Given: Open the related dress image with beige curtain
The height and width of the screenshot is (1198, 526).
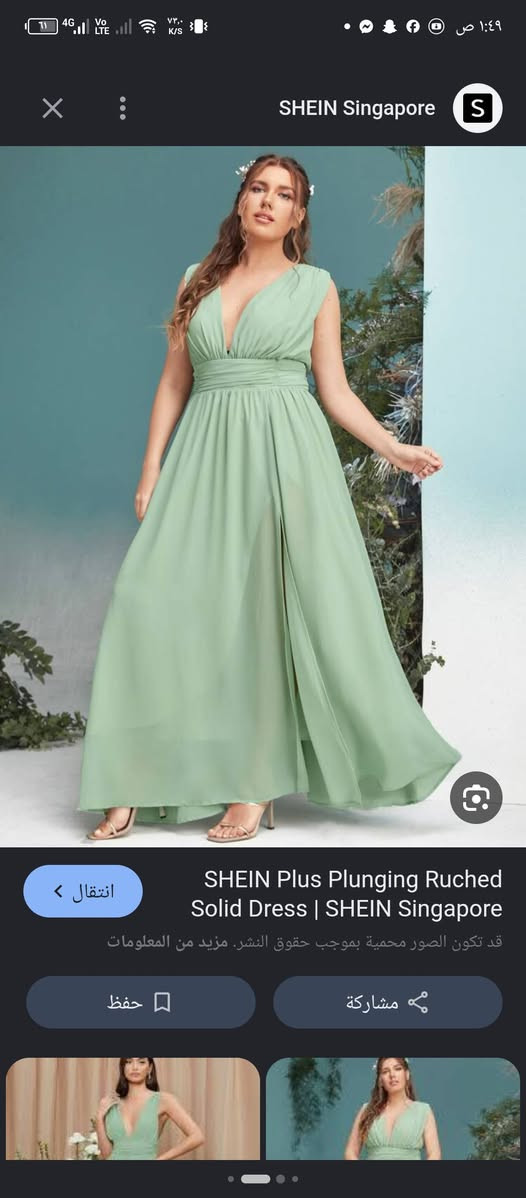Looking at the screenshot, I should point(133,1109).
